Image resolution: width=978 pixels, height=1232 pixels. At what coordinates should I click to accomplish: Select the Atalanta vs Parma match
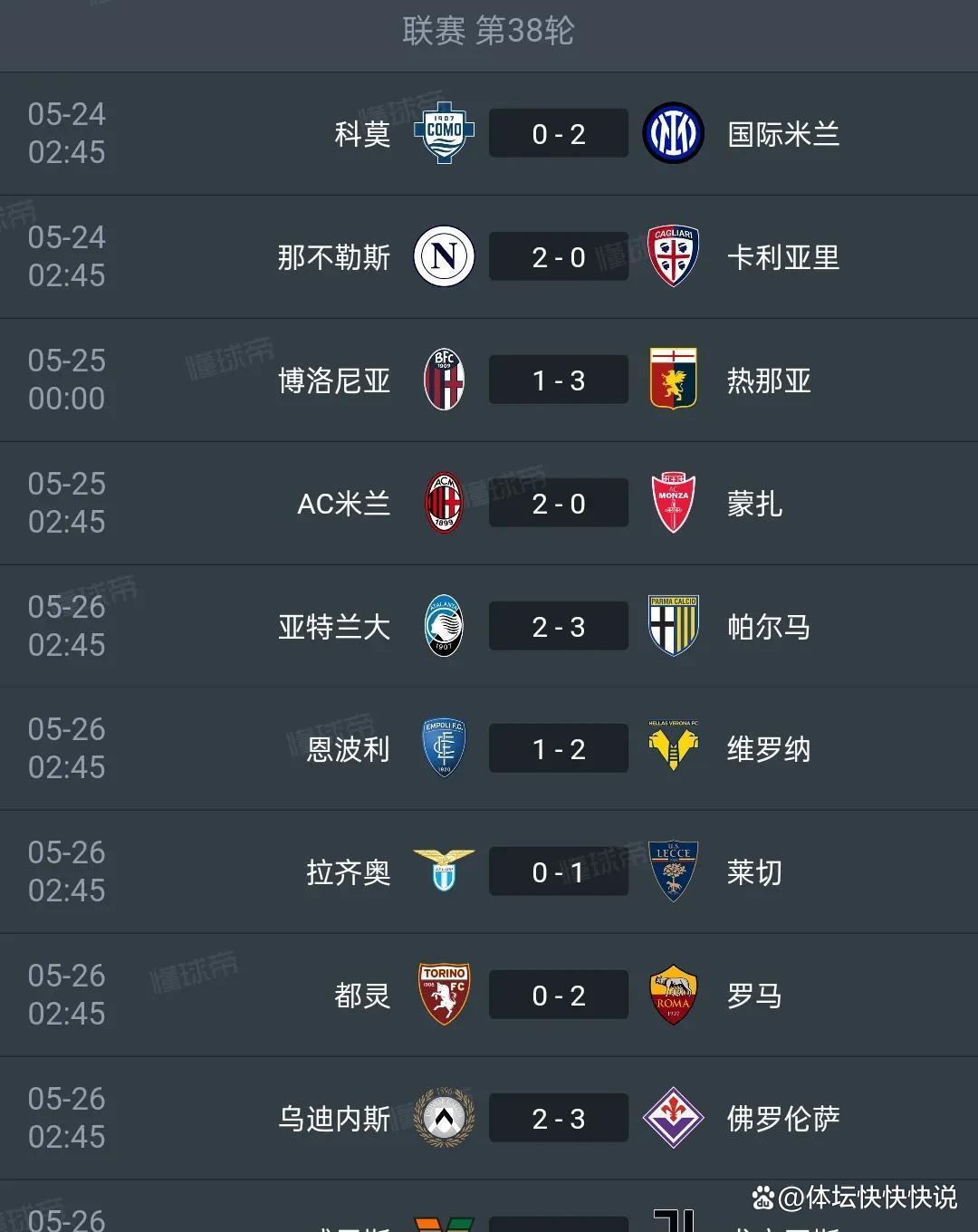(x=558, y=627)
